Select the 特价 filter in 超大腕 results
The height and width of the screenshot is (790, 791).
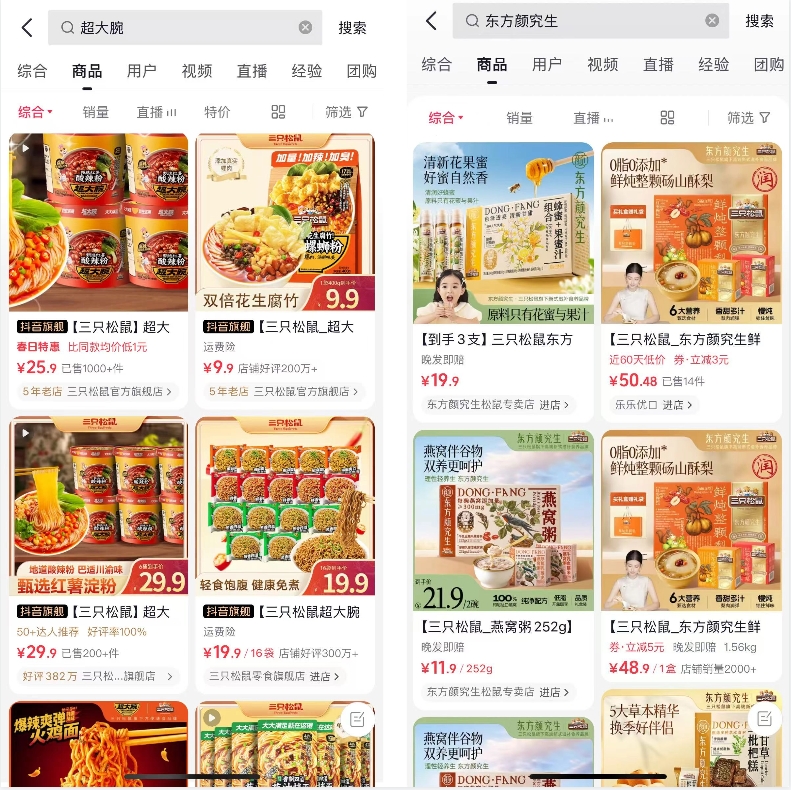(x=217, y=112)
